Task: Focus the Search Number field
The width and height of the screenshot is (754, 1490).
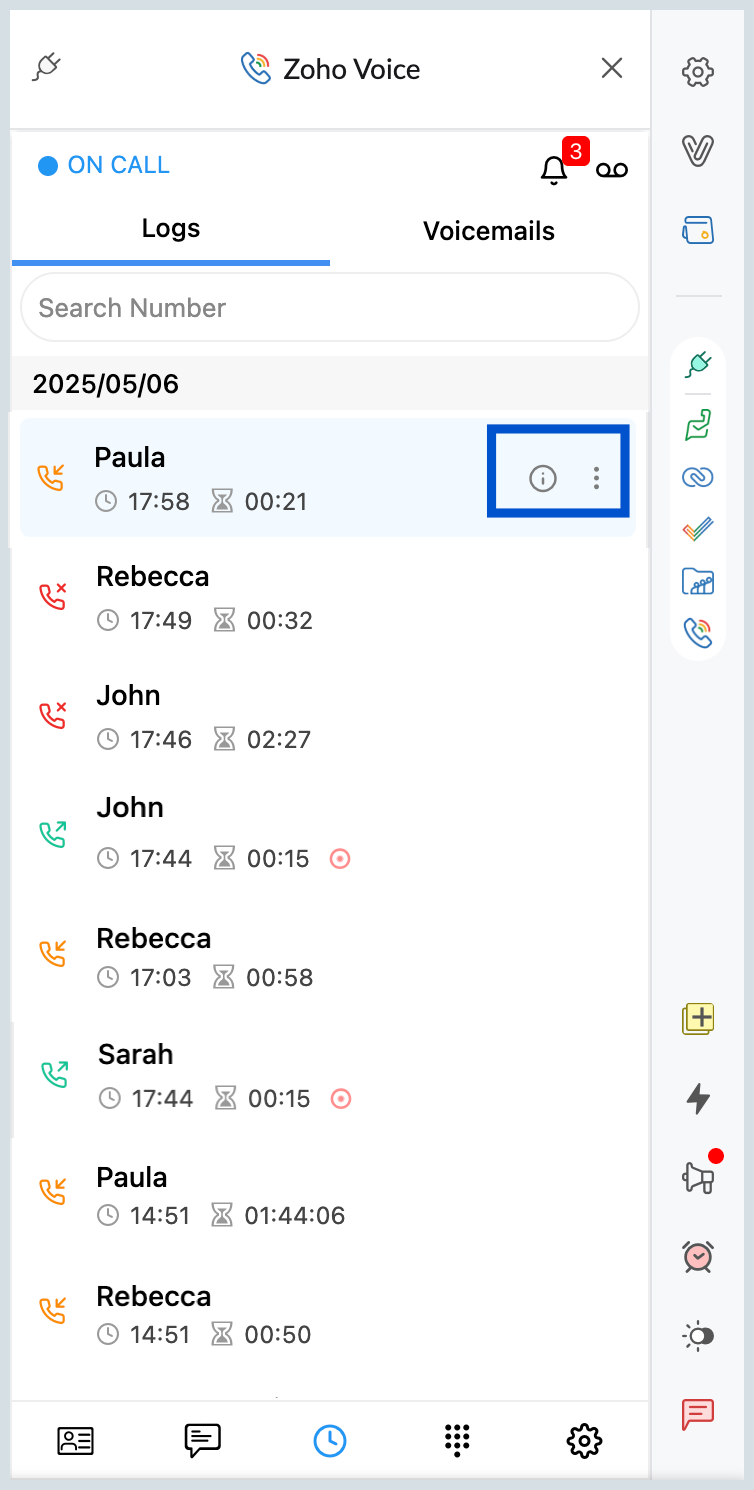Action: click(329, 308)
